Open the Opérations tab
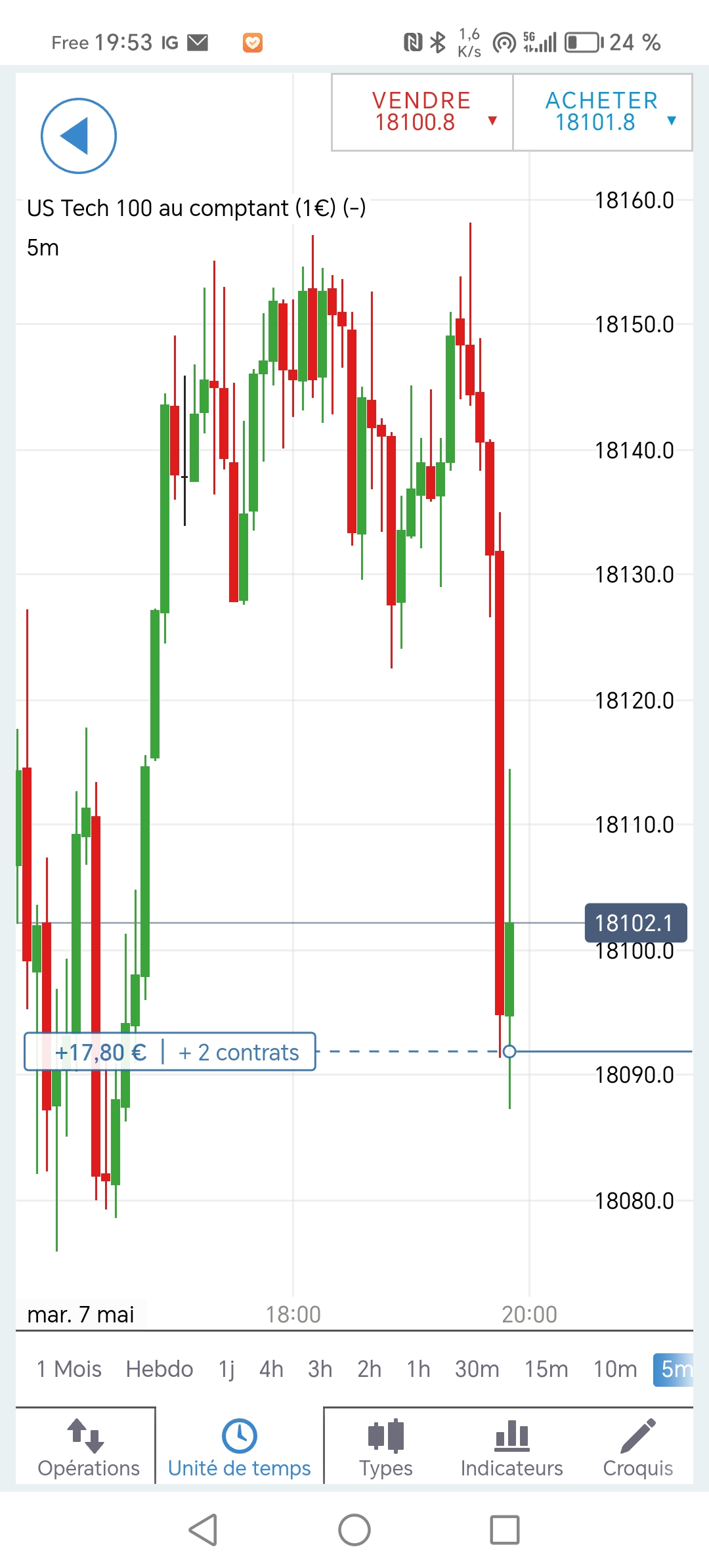The image size is (709, 1568). (88, 1447)
